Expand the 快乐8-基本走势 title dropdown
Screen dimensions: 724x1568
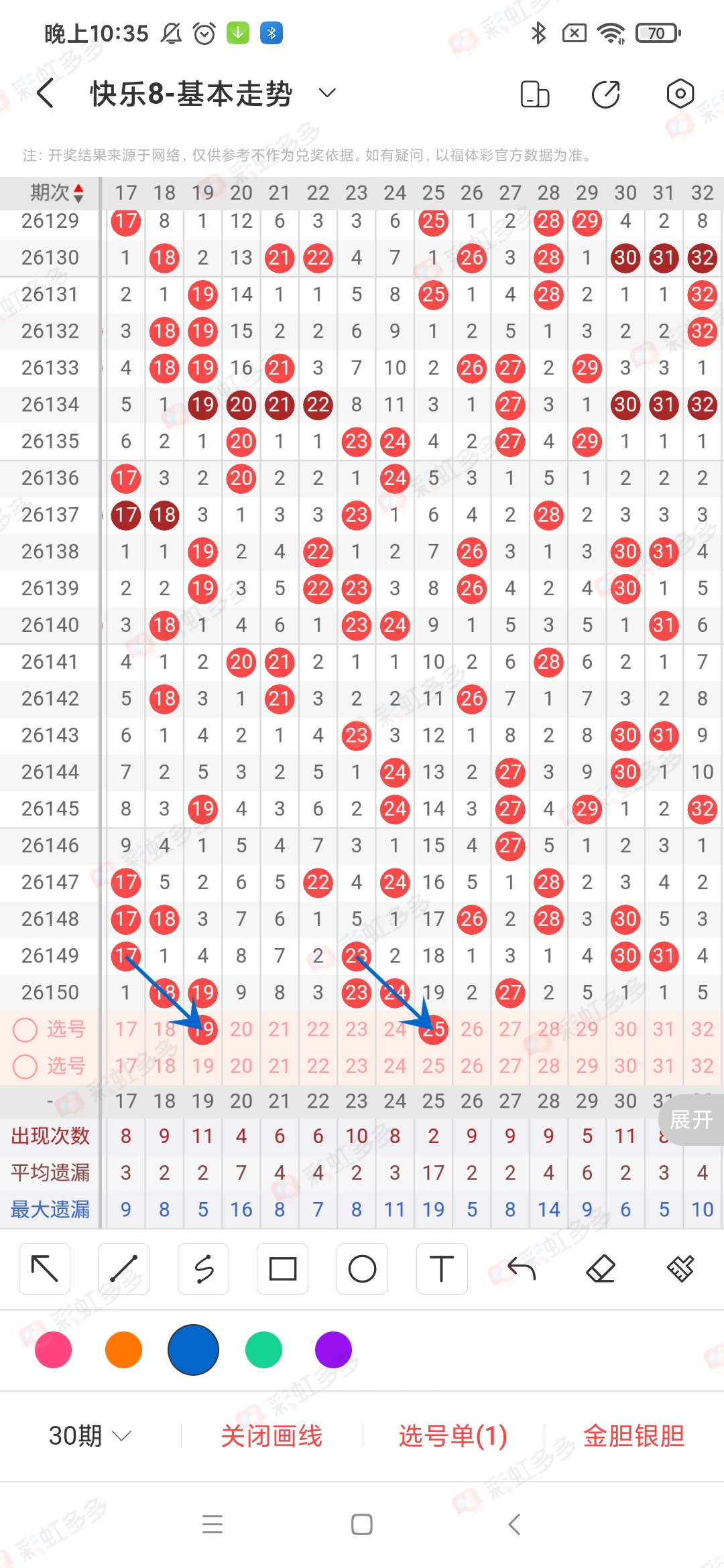327,93
